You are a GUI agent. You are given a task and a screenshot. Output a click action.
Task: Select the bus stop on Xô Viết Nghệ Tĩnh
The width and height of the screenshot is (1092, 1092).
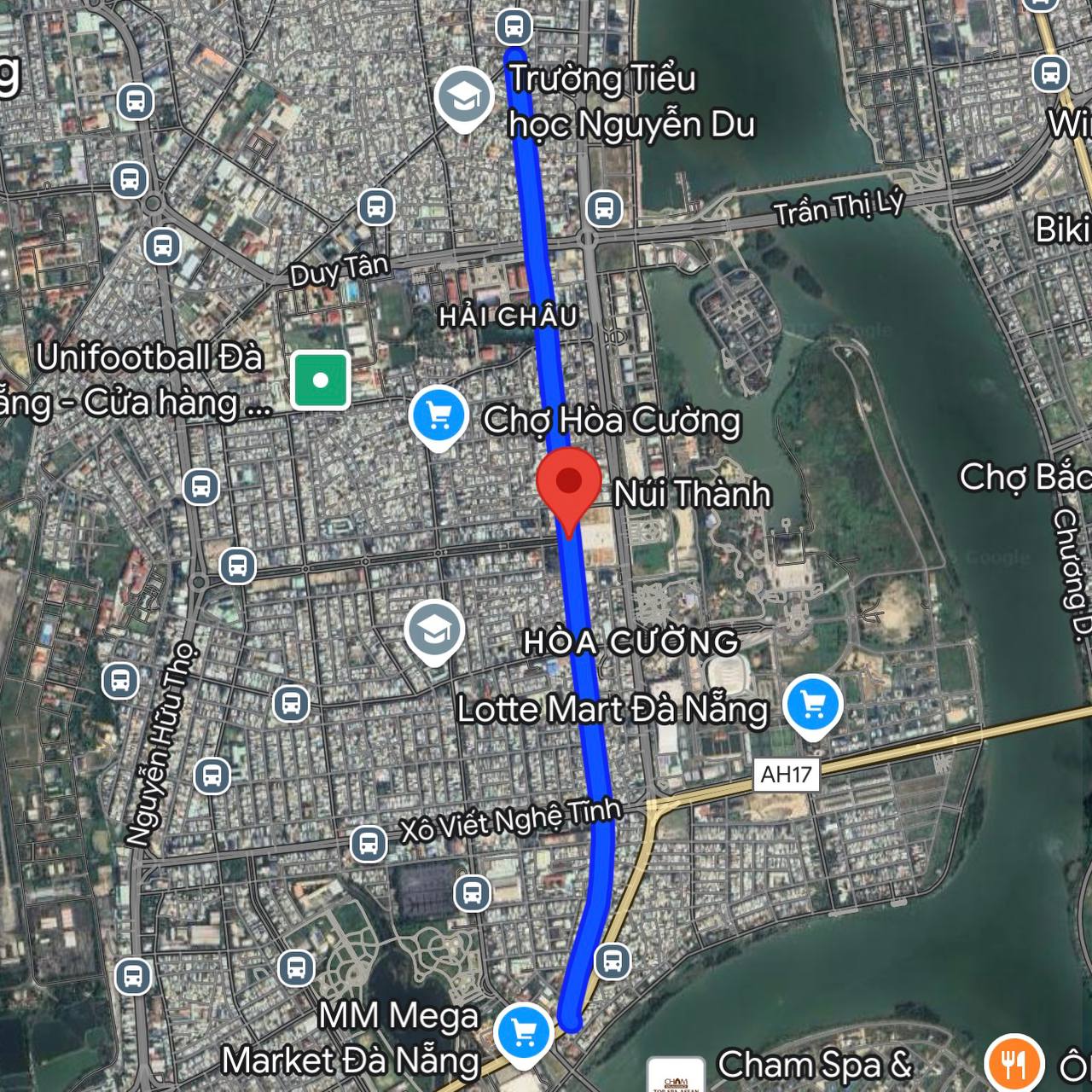click(x=369, y=844)
